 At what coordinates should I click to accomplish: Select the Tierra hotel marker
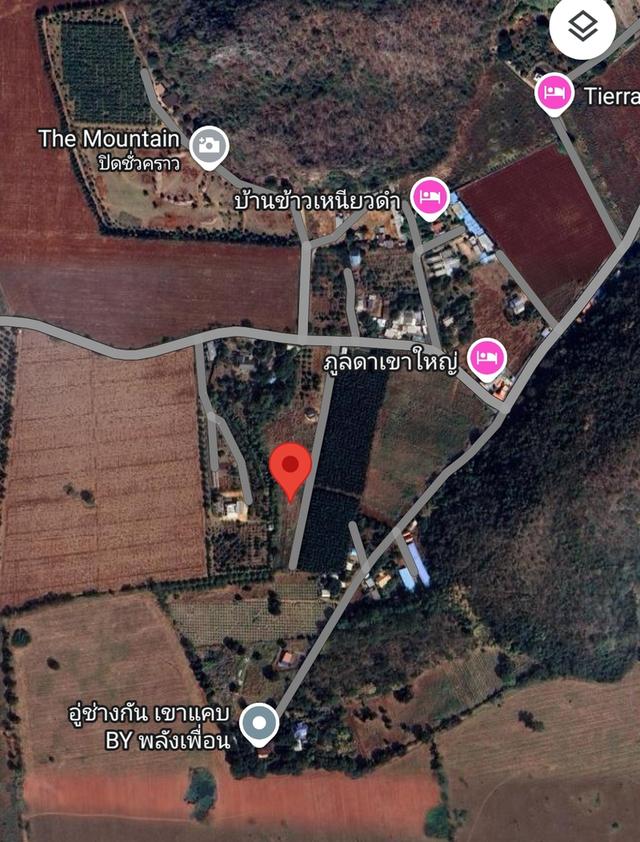pos(554,94)
